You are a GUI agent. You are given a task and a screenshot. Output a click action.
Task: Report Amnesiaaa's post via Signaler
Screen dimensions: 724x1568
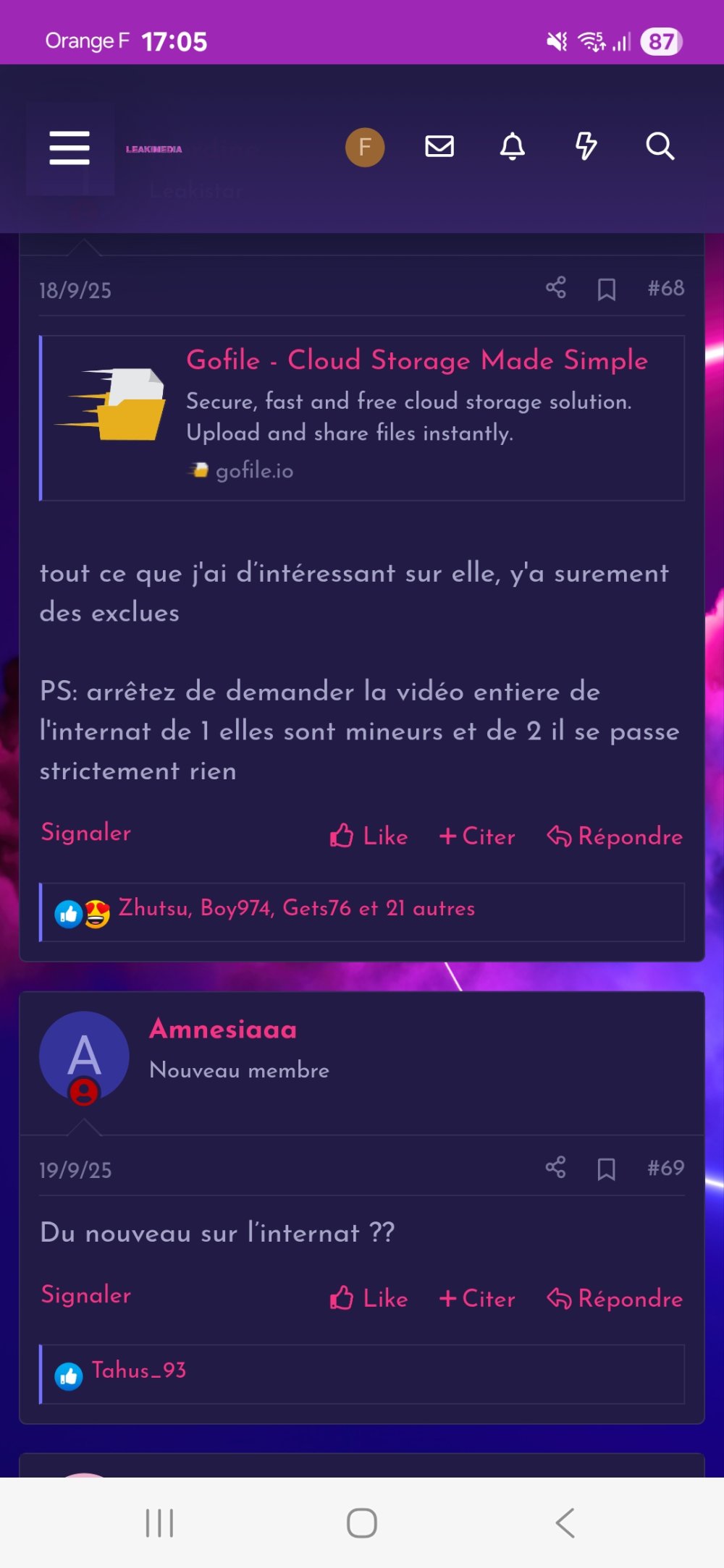[x=86, y=1295]
